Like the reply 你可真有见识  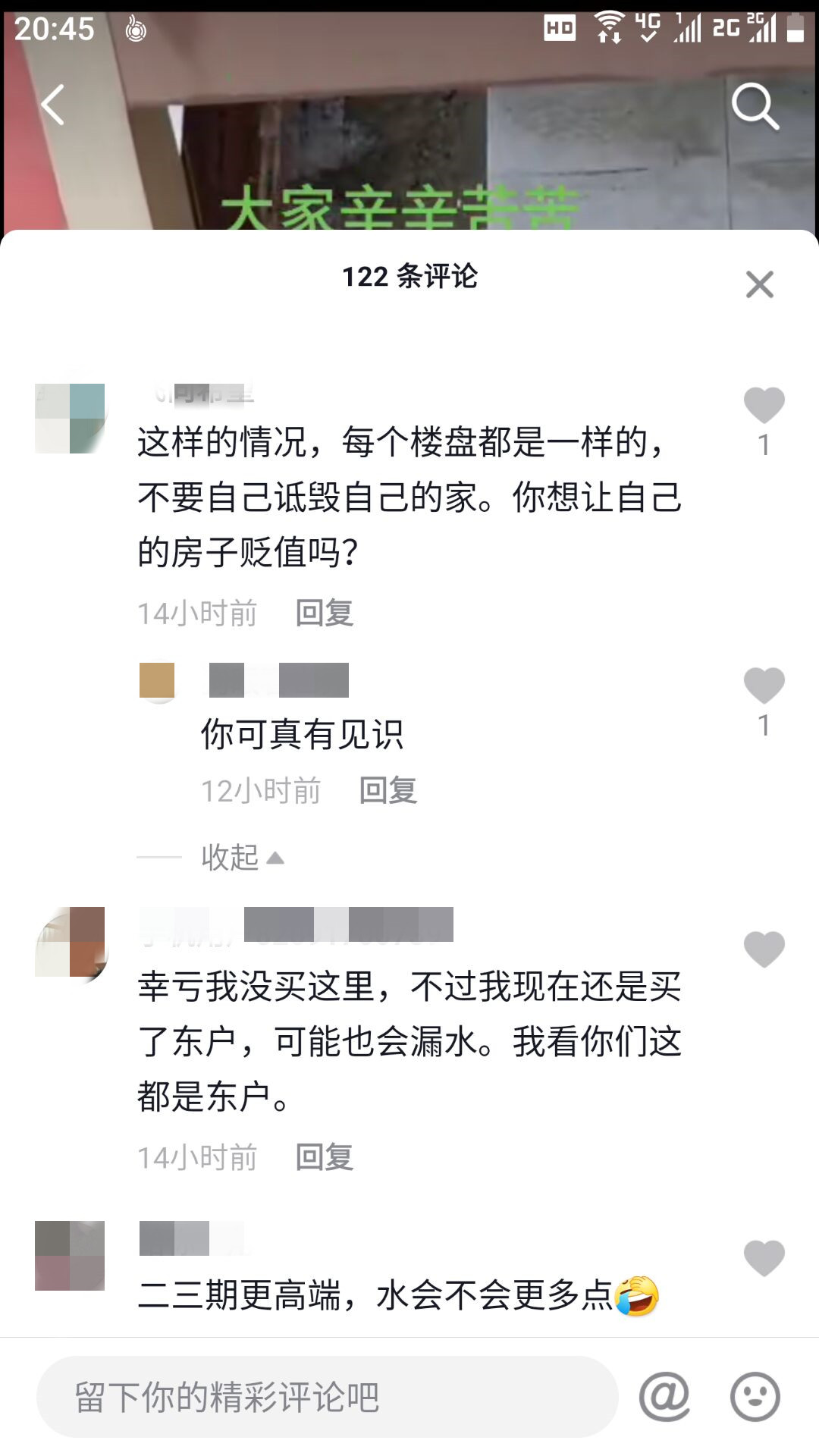(x=764, y=686)
